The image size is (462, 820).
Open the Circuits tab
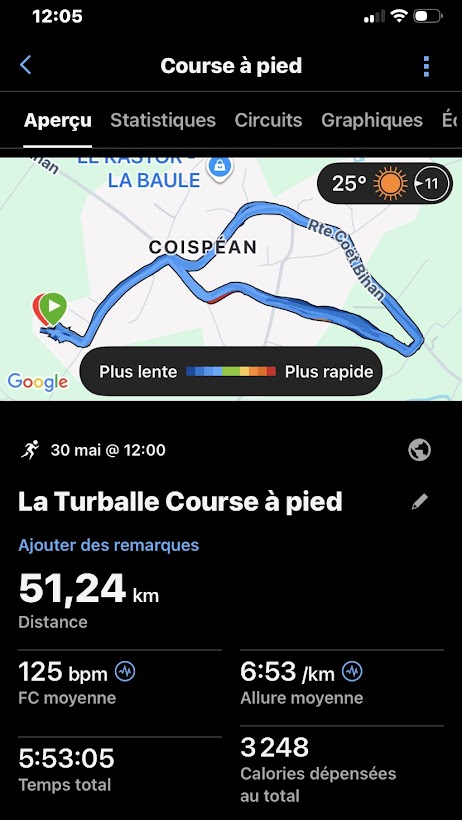pyautogui.click(x=268, y=120)
